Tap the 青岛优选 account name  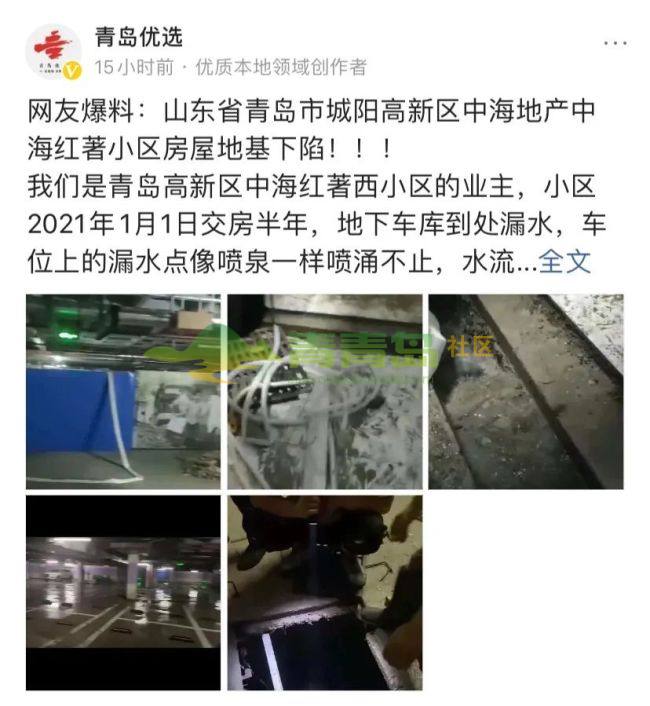click(x=139, y=38)
